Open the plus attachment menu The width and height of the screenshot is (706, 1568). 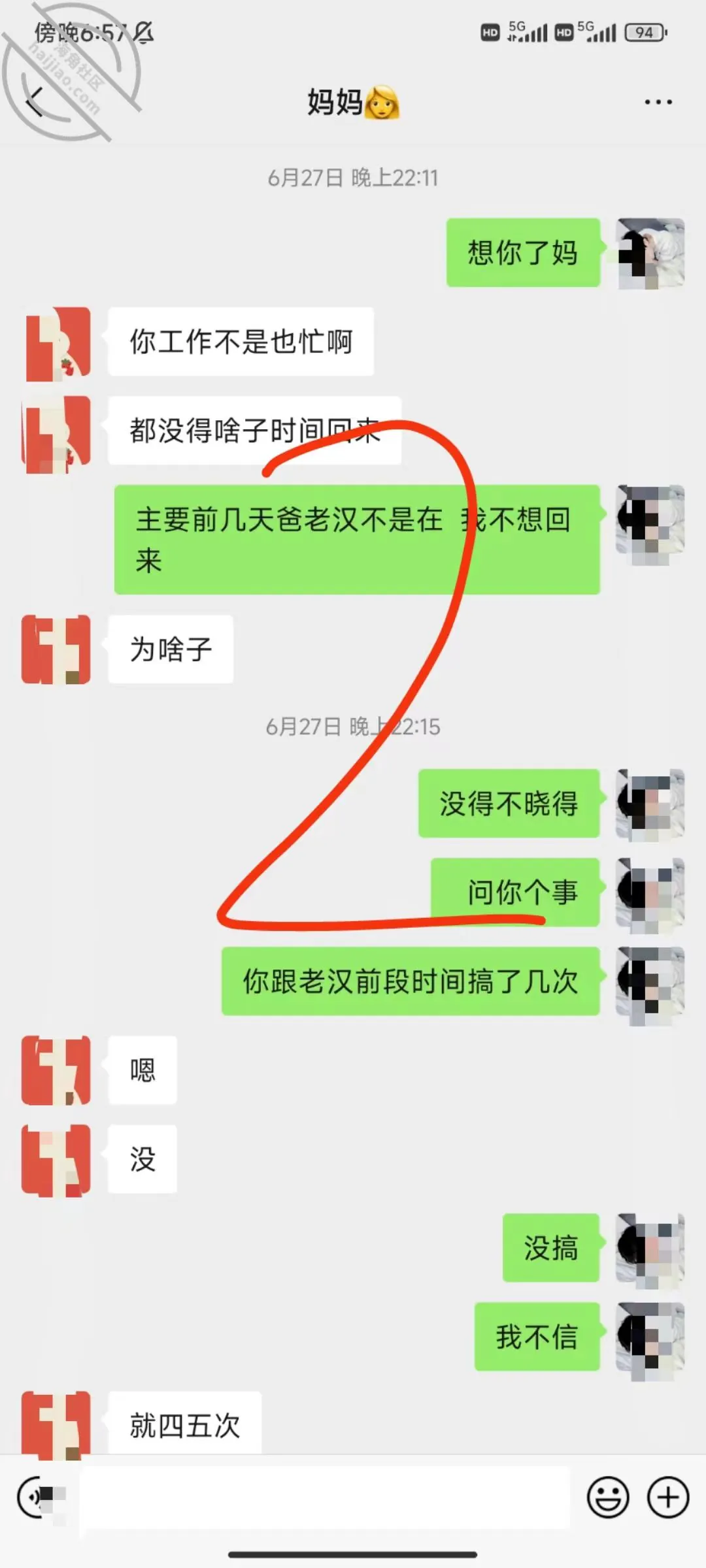(667, 1497)
